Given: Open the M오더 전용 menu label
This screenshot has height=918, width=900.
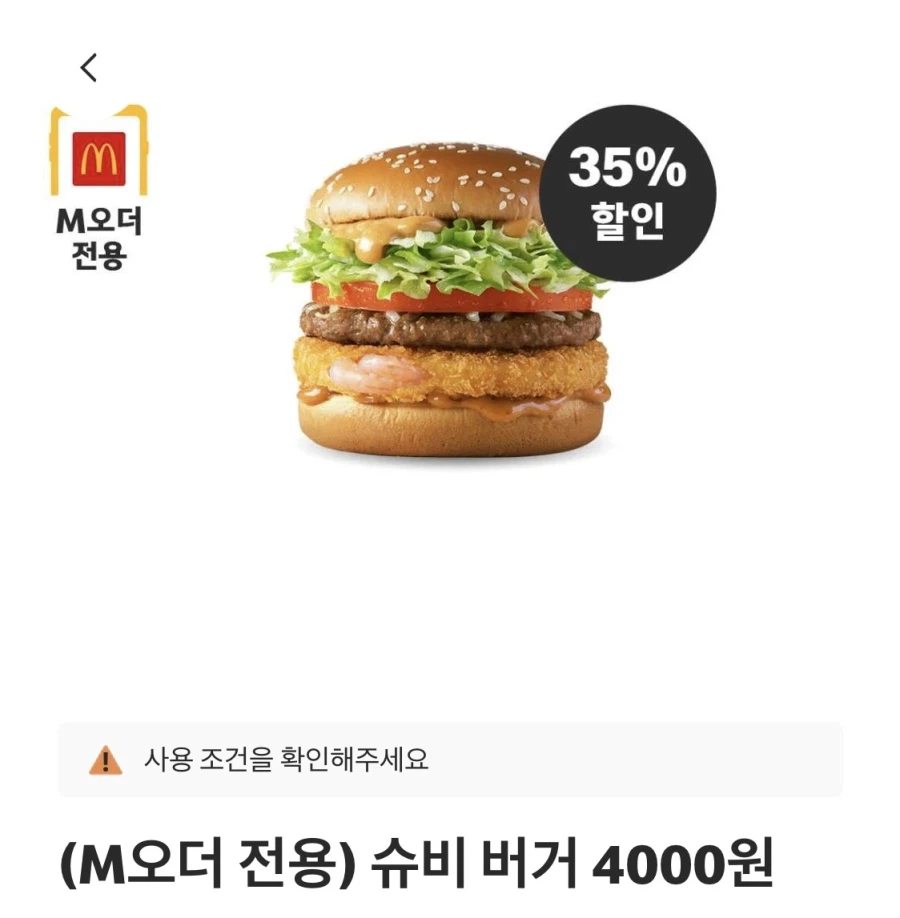Looking at the screenshot, I should click(97, 238).
